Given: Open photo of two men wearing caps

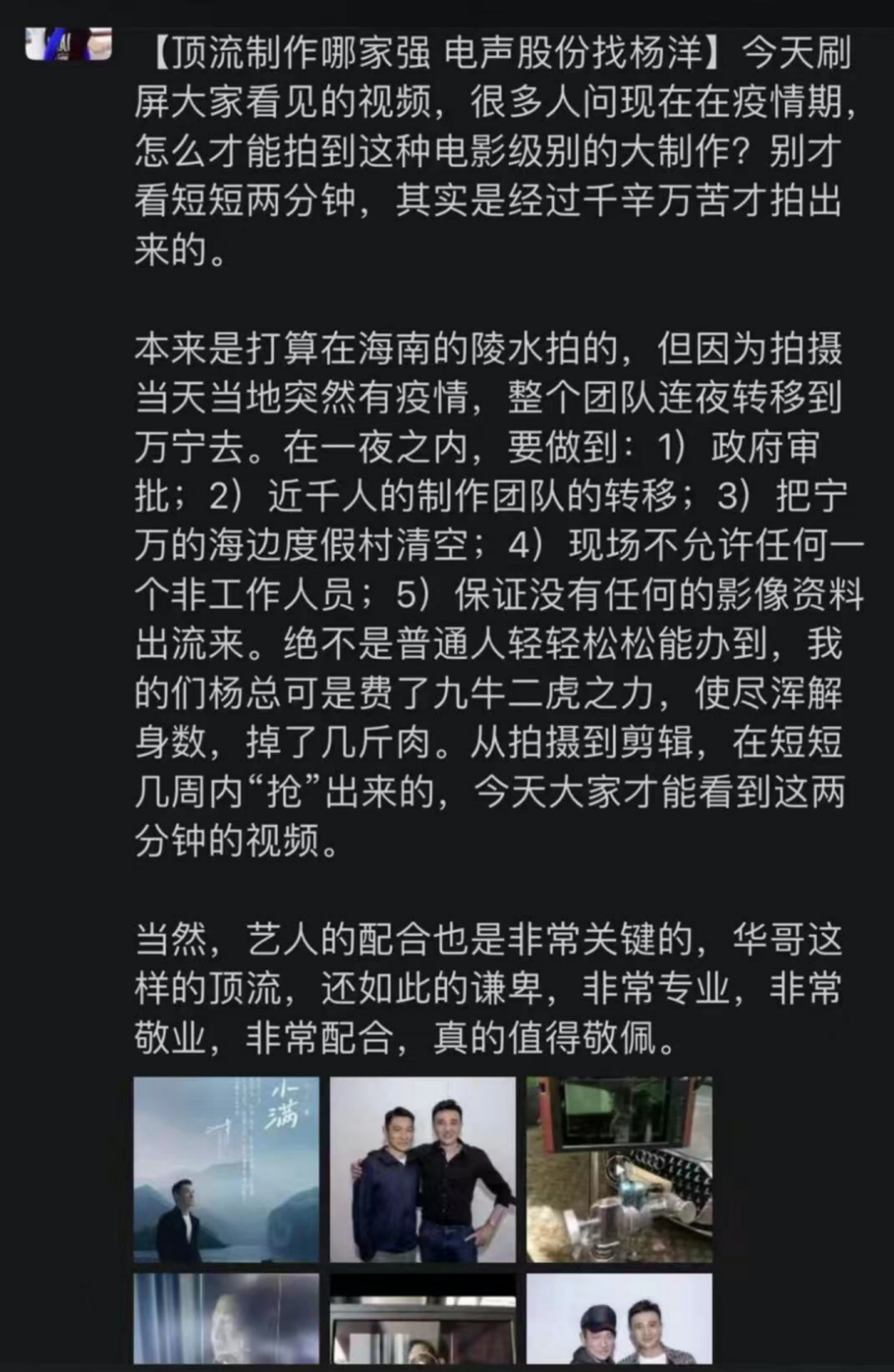Looking at the screenshot, I should coord(619,1319).
